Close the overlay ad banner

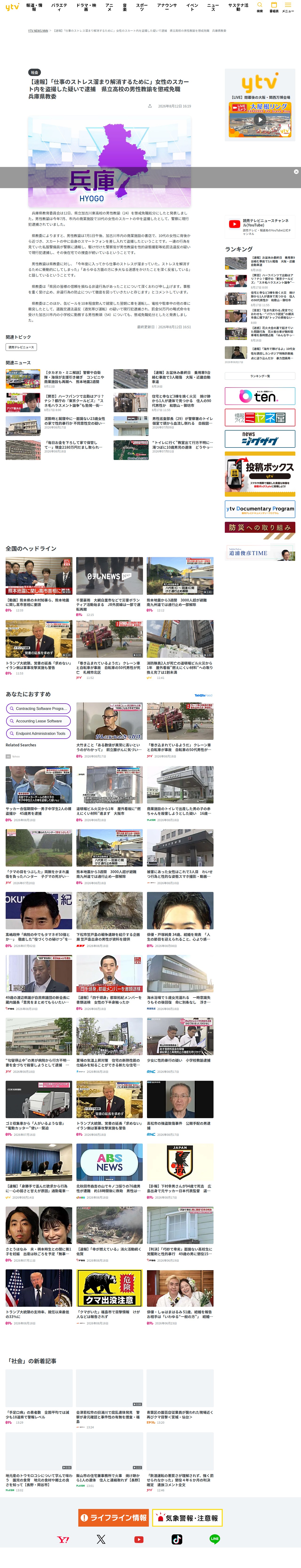(296, 172)
